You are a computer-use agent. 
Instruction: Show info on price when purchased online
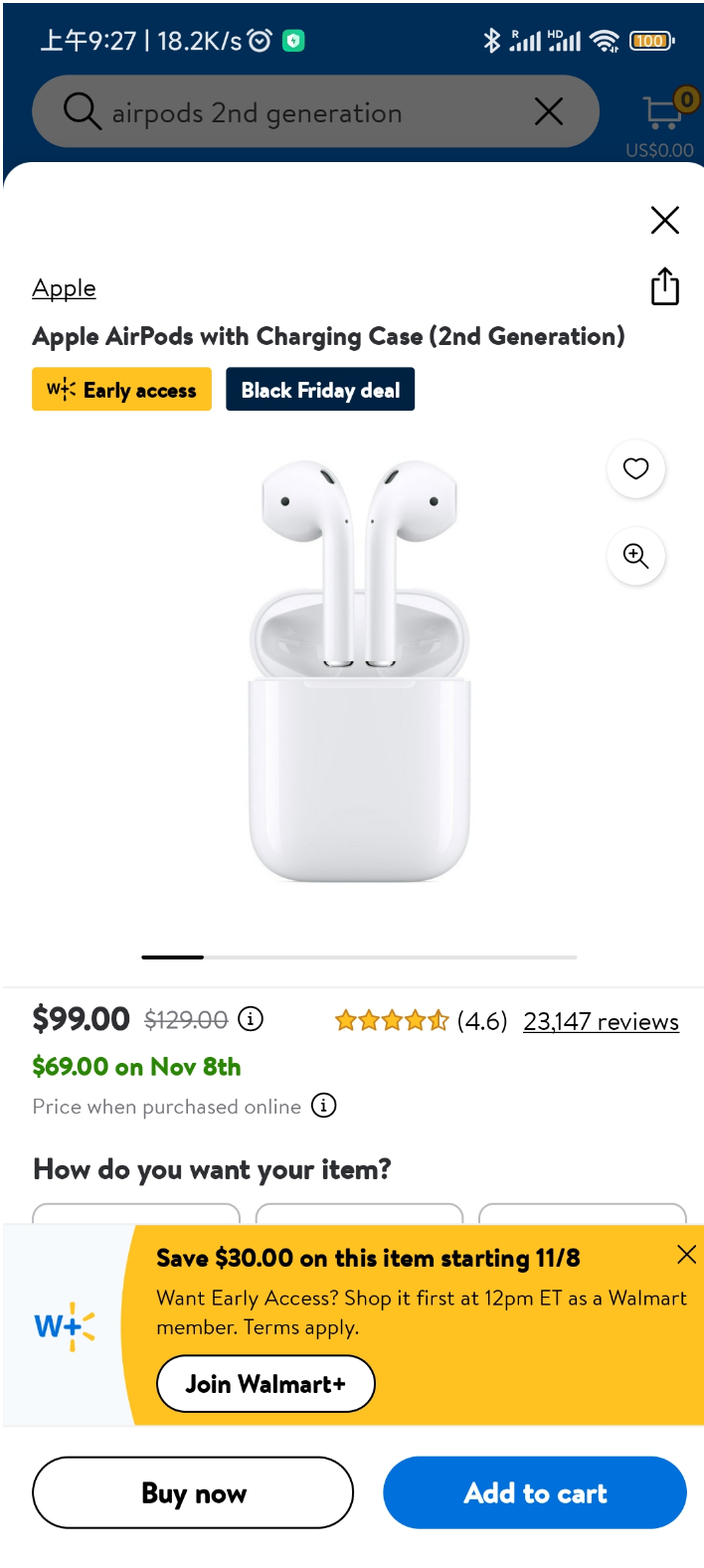324,1106
